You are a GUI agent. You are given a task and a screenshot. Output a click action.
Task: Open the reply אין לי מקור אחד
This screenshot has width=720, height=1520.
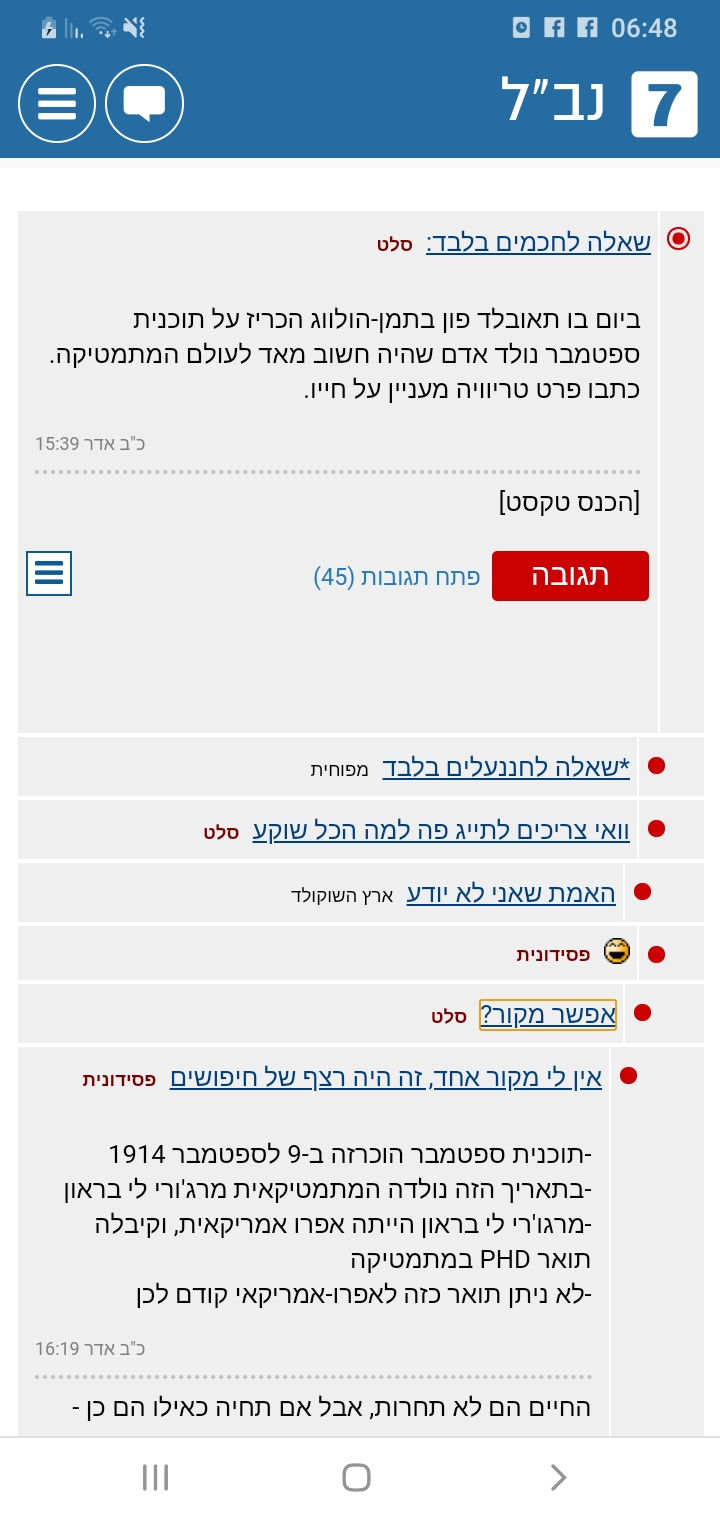[x=386, y=1077]
